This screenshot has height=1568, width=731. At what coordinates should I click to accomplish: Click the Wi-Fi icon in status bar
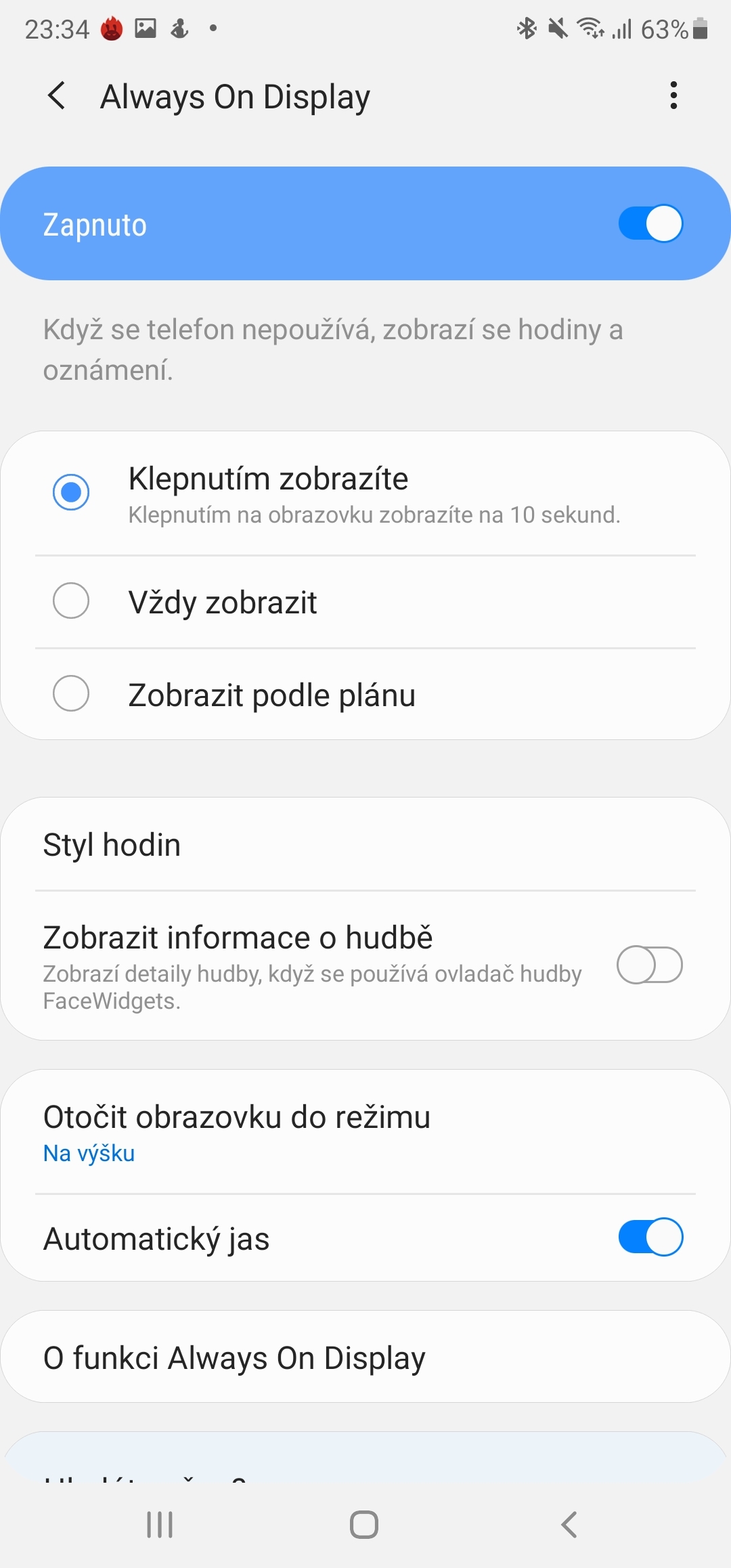(x=588, y=27)
